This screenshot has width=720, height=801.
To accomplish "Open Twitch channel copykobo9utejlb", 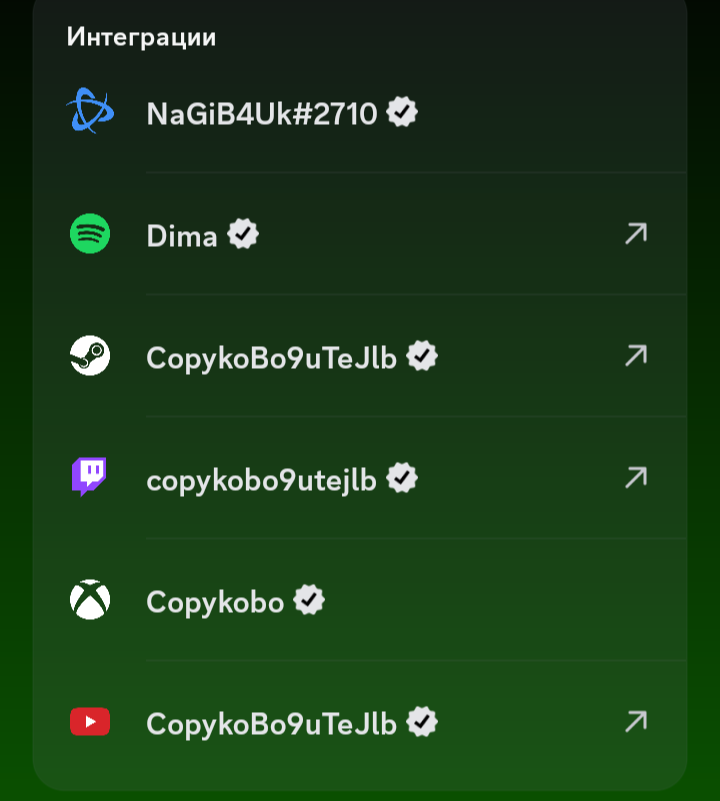I will click(x=360, y=478).
